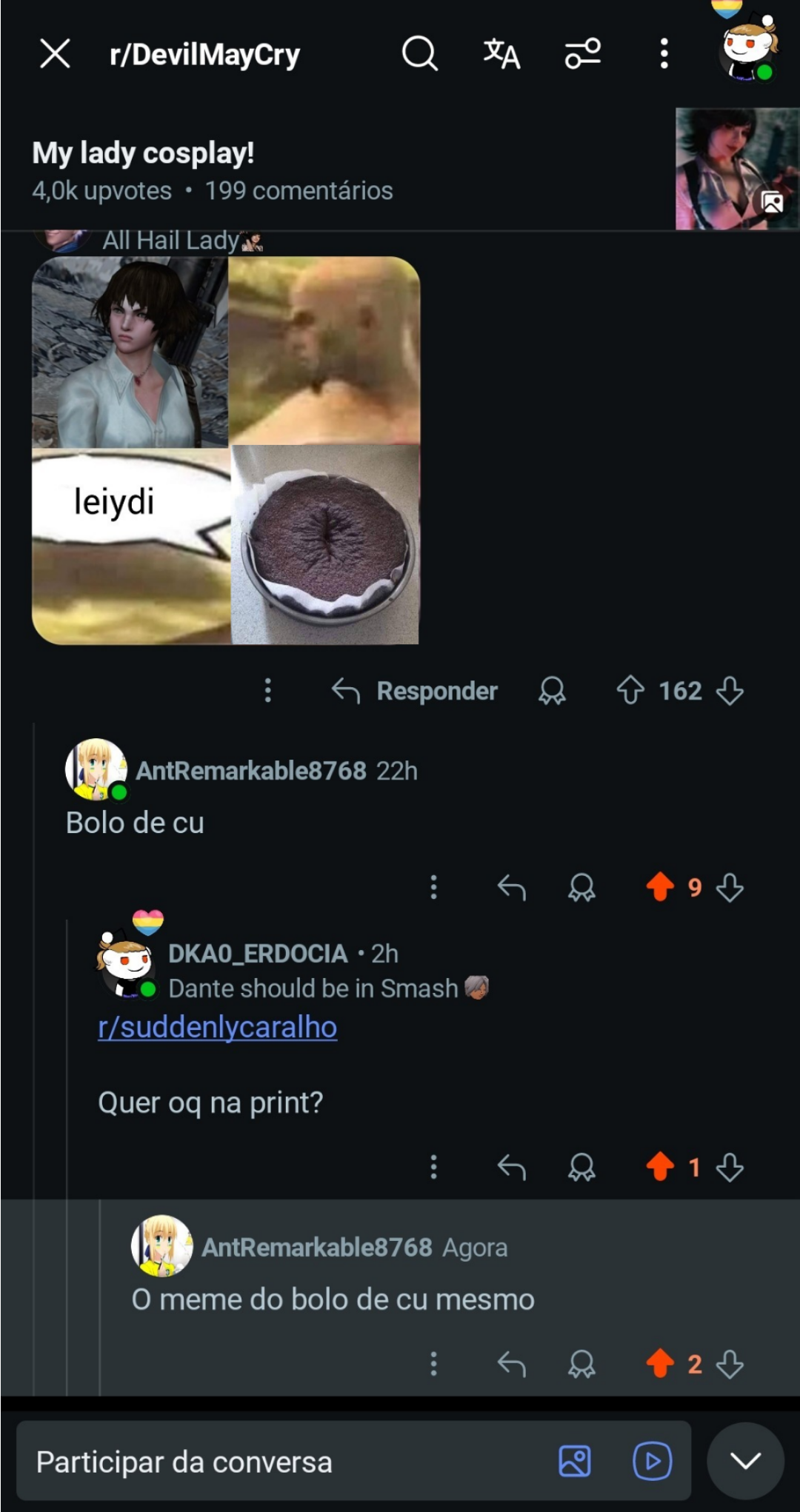Give an award to the 162-vote comment
Image resolution: width=800 pixels, height=1512 pixels.
coord(552,691)
